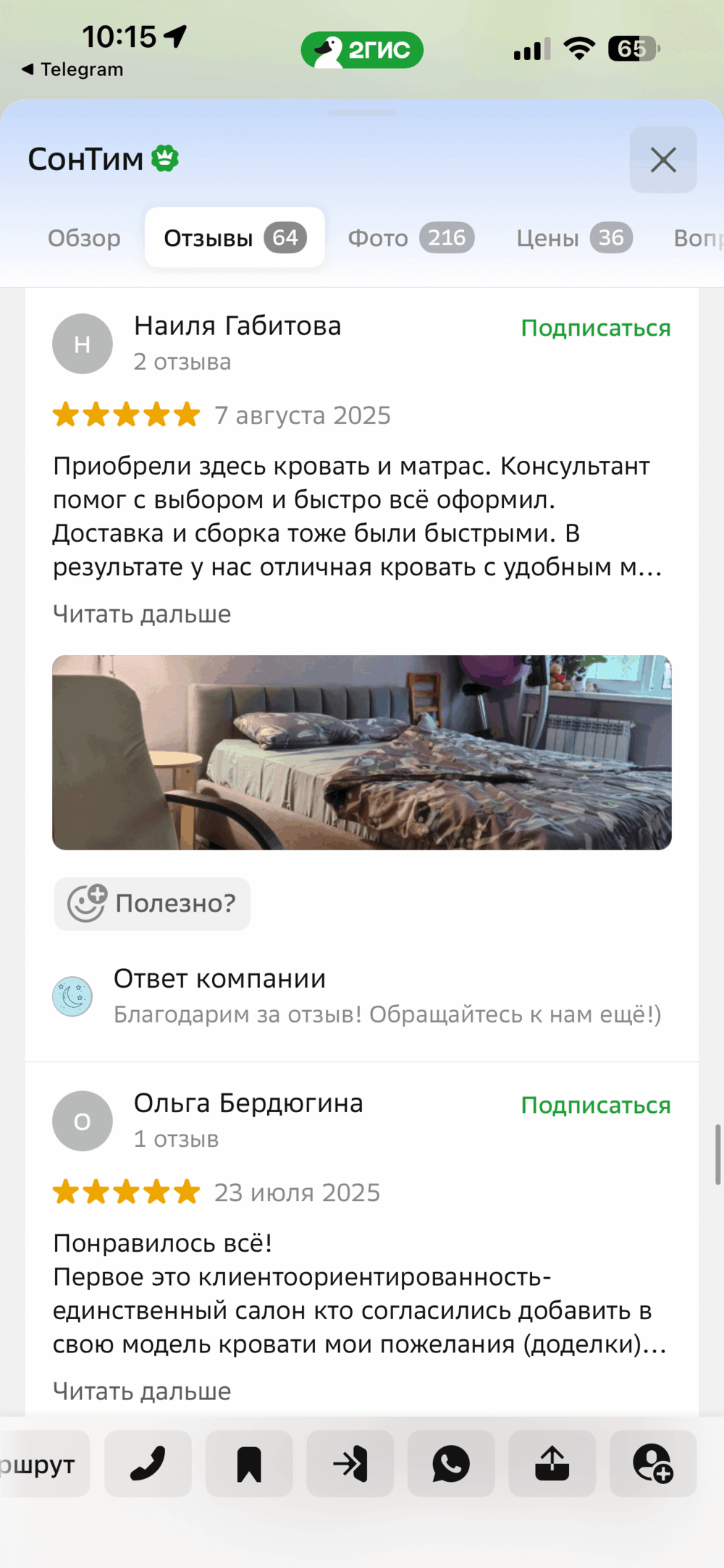Screen dimensions: 724x1568
Task: Tap the add-contact icon in the toolbar
Action: pos(652,1464)
